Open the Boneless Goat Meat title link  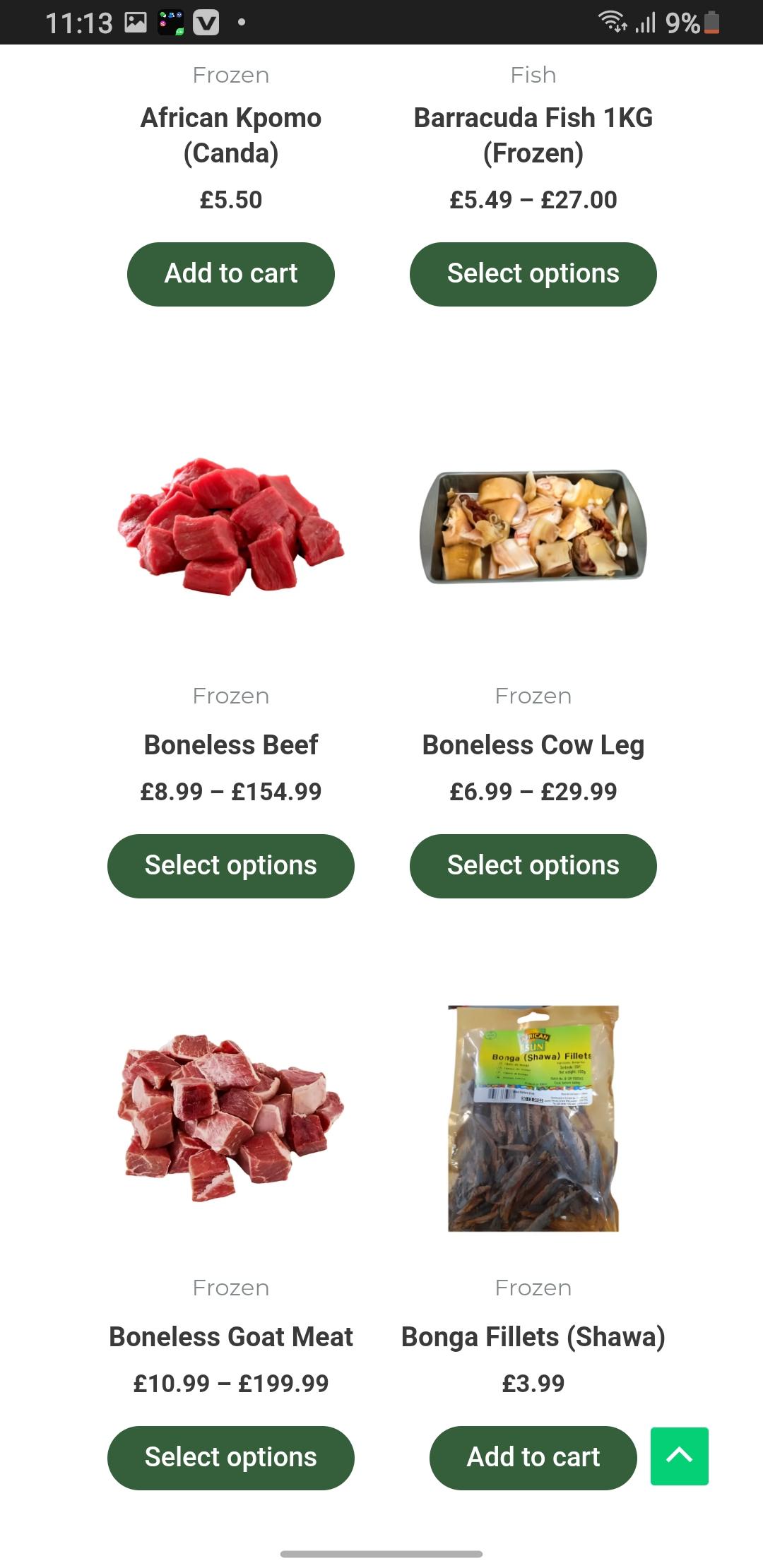[x=230, y=1337]
